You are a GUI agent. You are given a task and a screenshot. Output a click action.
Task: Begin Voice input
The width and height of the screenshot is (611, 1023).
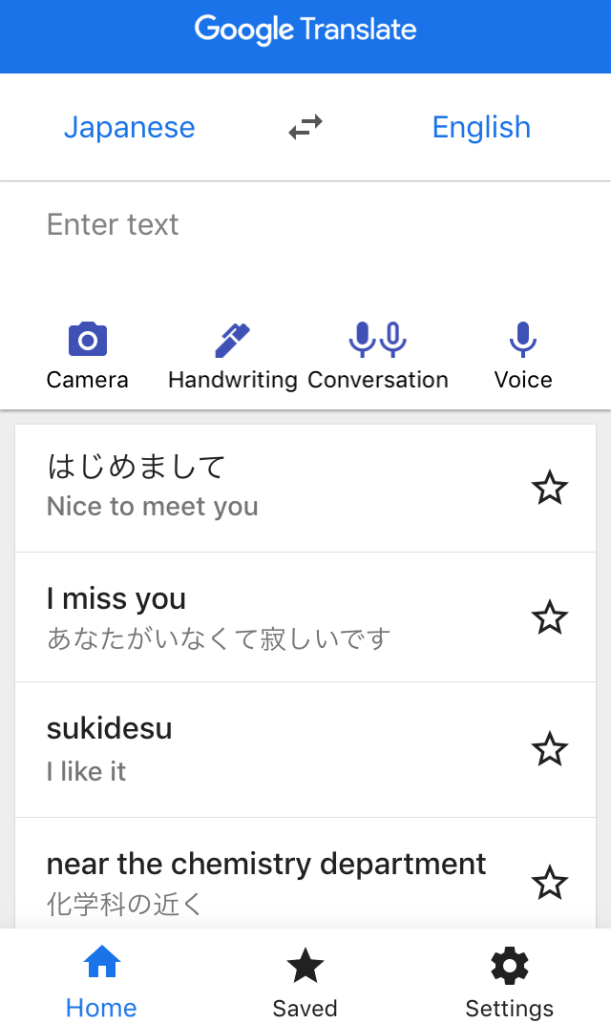522,356
